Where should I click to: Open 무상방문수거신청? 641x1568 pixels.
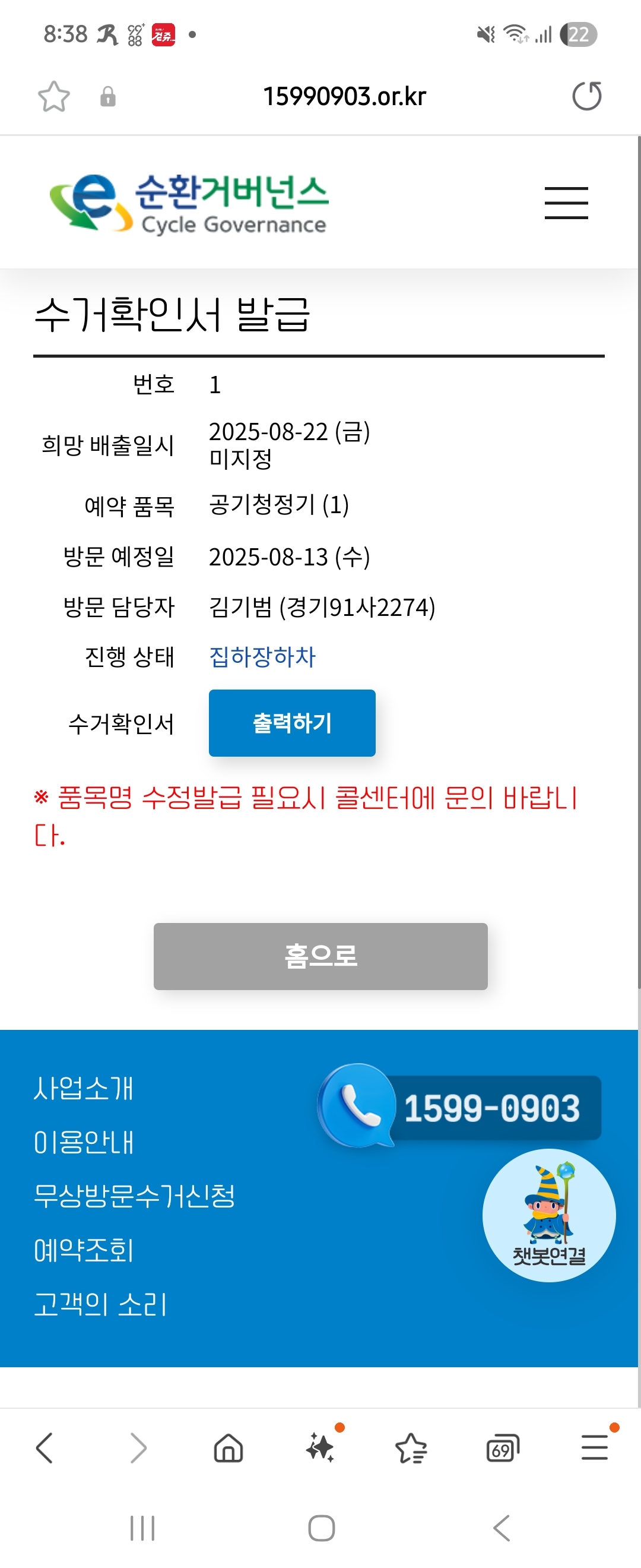(x=134, y=1196)
